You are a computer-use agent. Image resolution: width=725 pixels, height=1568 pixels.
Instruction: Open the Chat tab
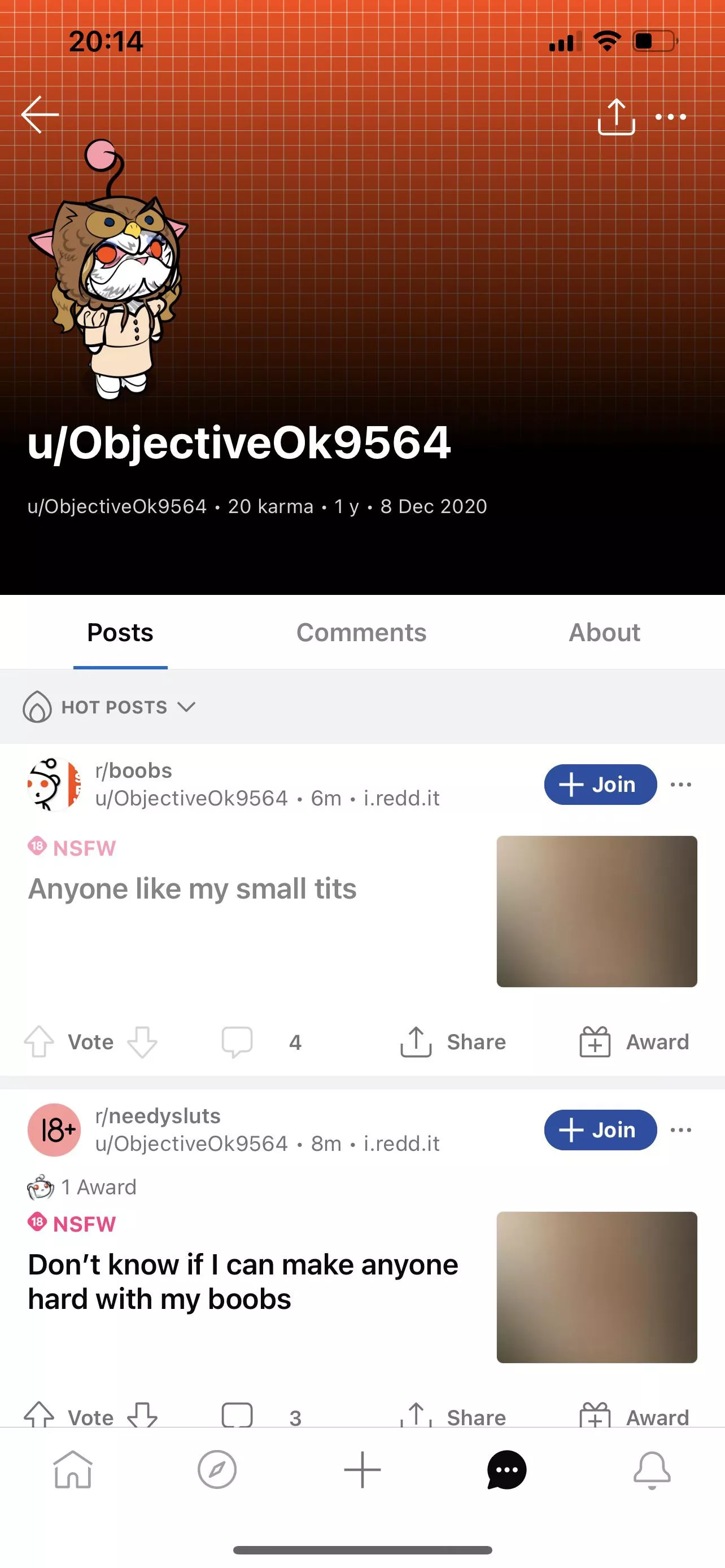point(506,1469)
